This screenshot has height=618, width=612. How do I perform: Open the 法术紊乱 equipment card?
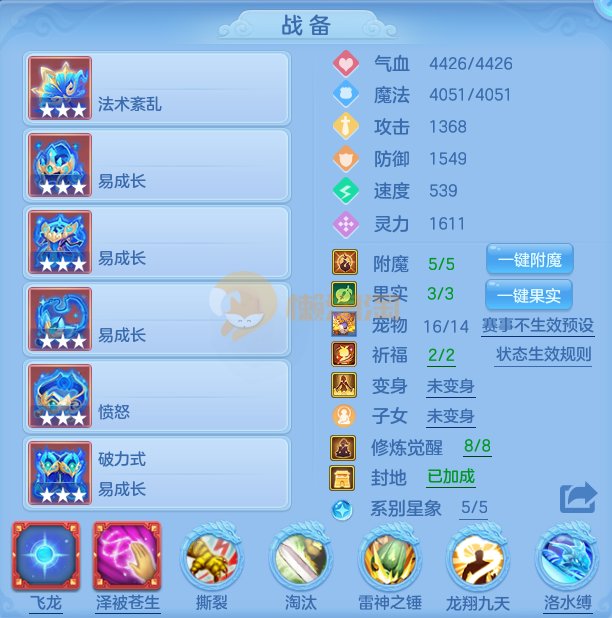(157, 89)
